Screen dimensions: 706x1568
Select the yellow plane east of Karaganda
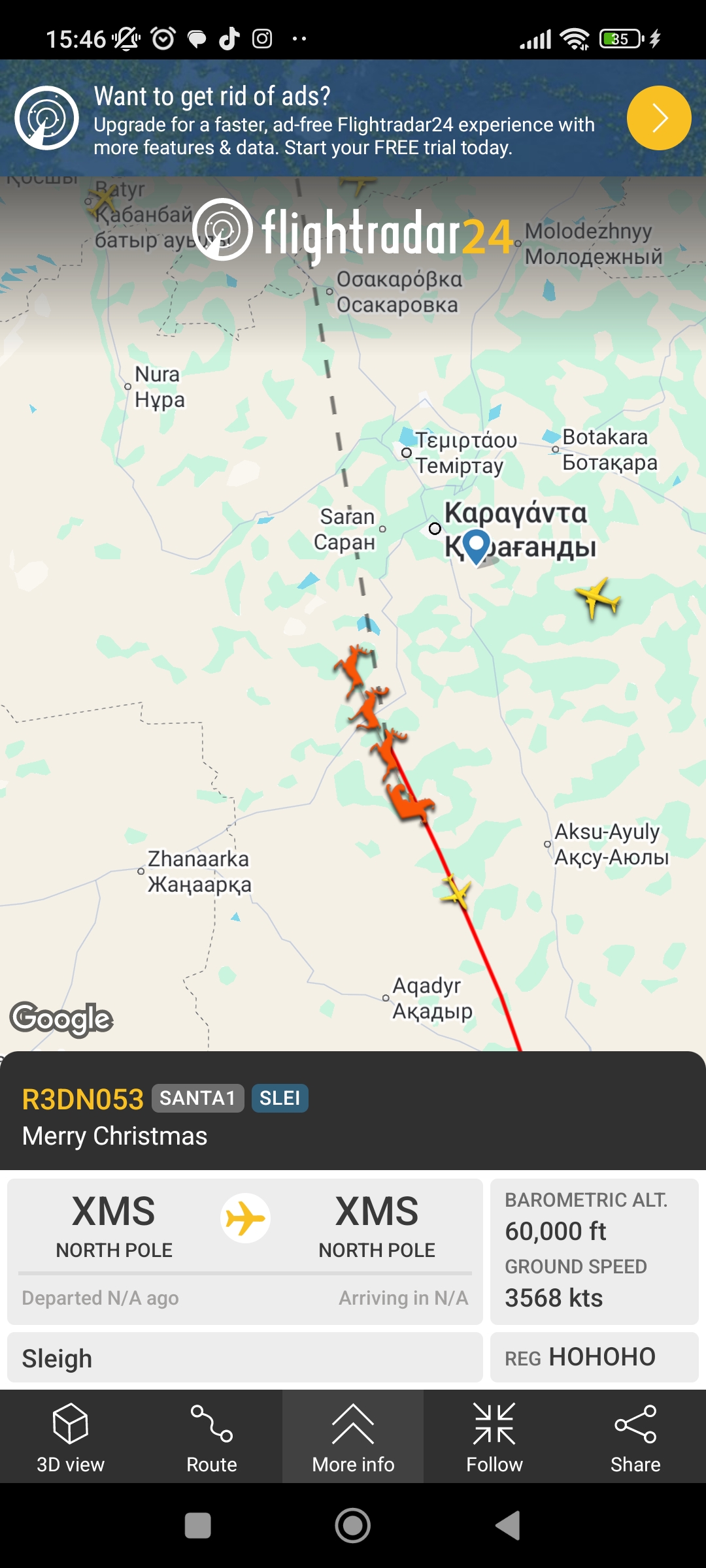click(597, 597)
